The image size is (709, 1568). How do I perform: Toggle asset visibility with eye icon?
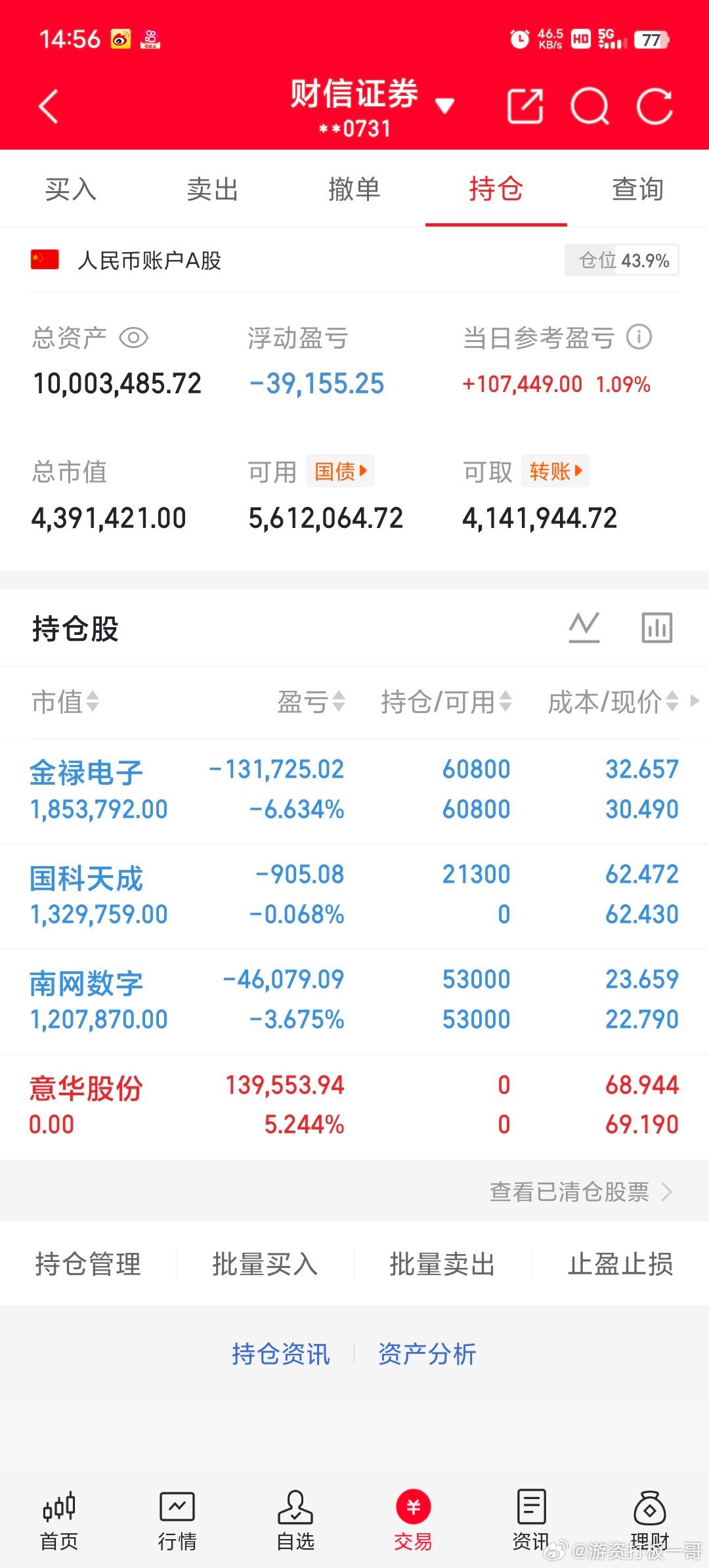pos(133,338)
